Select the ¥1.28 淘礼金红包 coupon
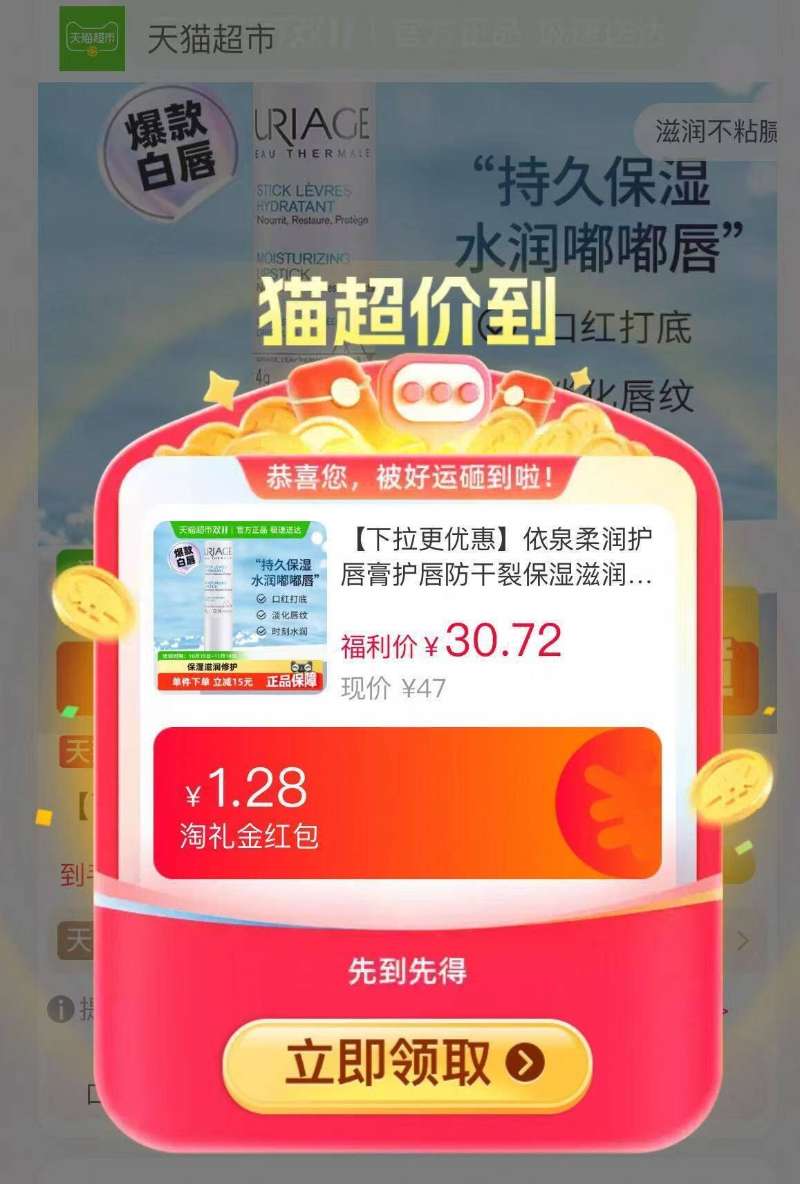Screen dimensions: 800x1184 [407, 803]
